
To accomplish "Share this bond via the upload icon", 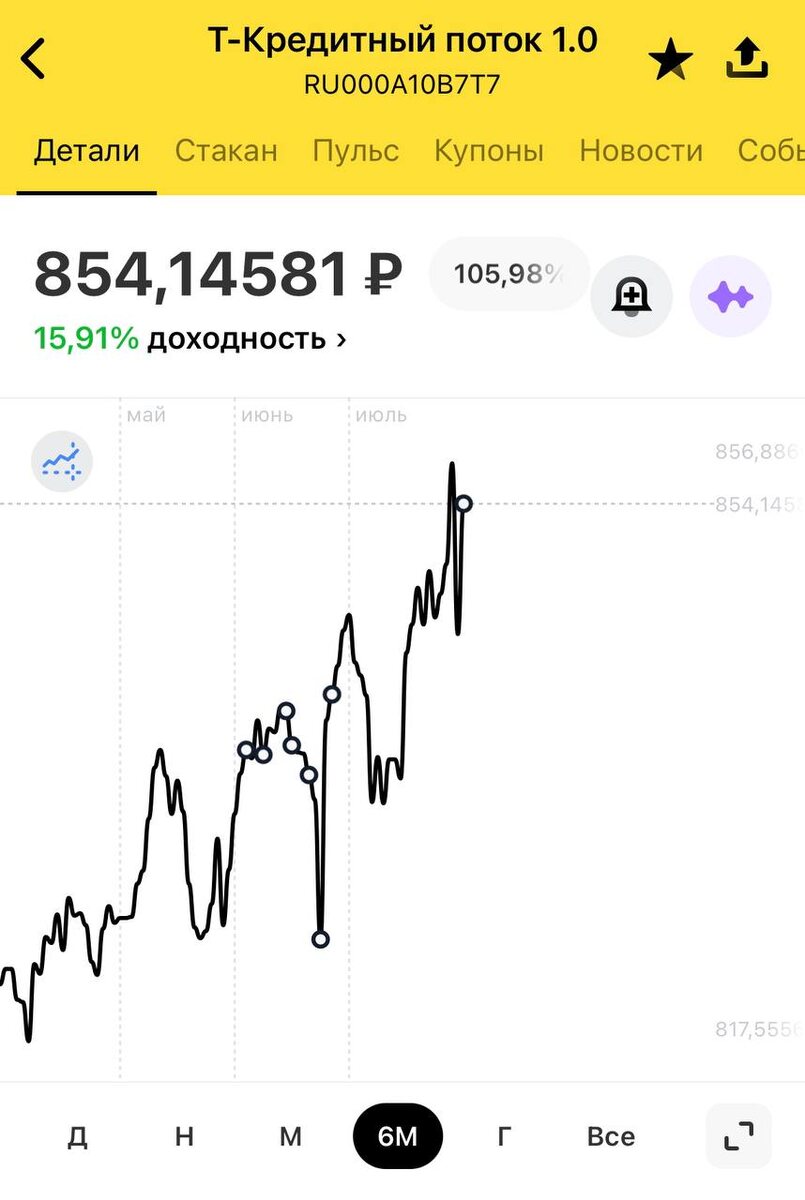I will 747,58.
